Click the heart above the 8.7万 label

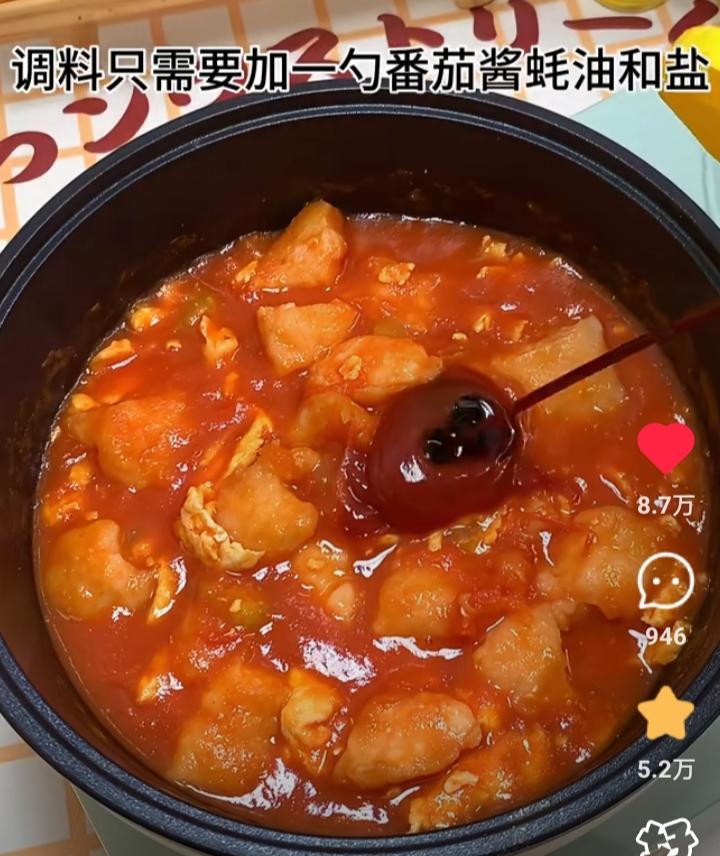point(667,449)
